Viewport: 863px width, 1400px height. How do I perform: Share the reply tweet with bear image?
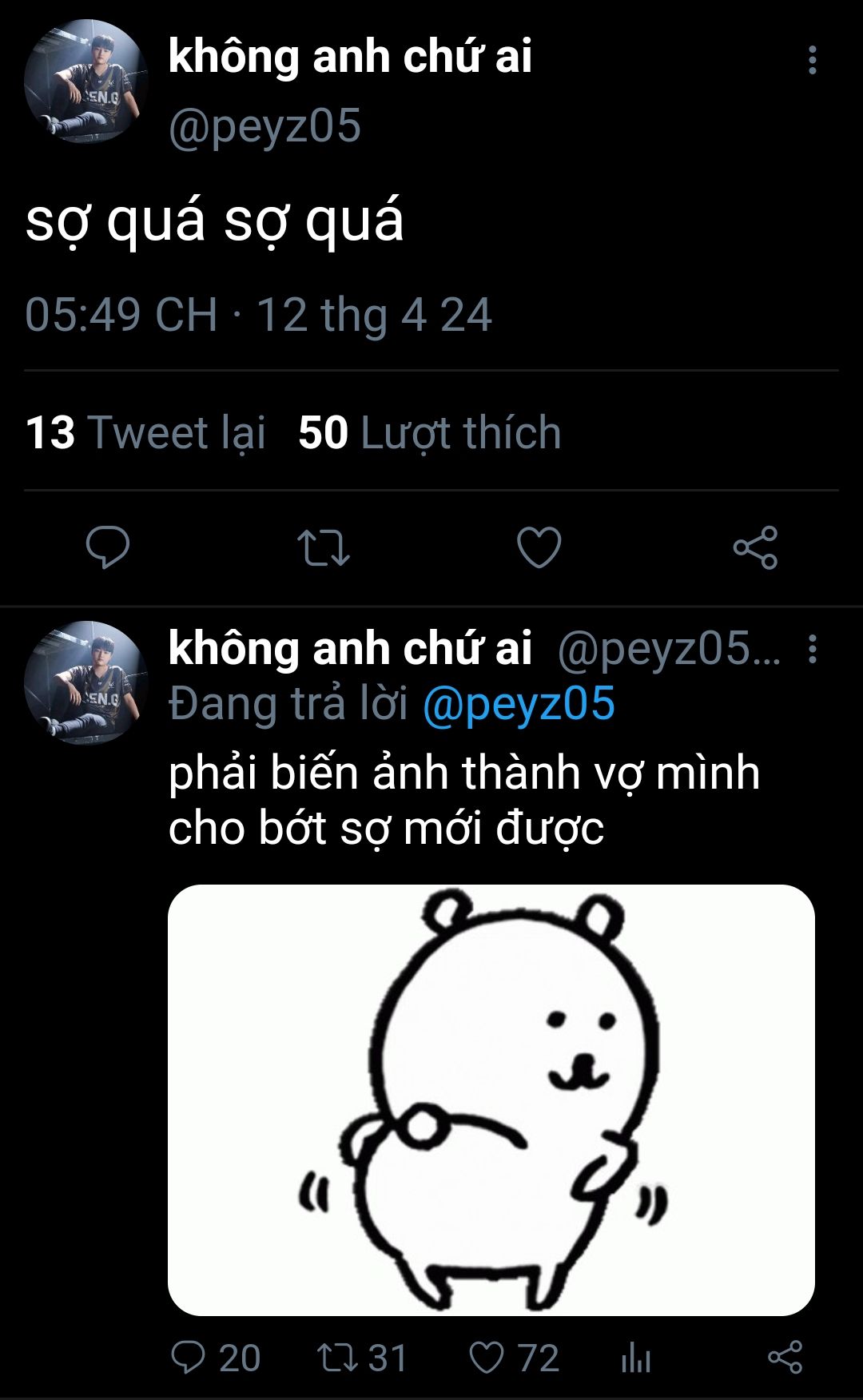click(785, 1358)
